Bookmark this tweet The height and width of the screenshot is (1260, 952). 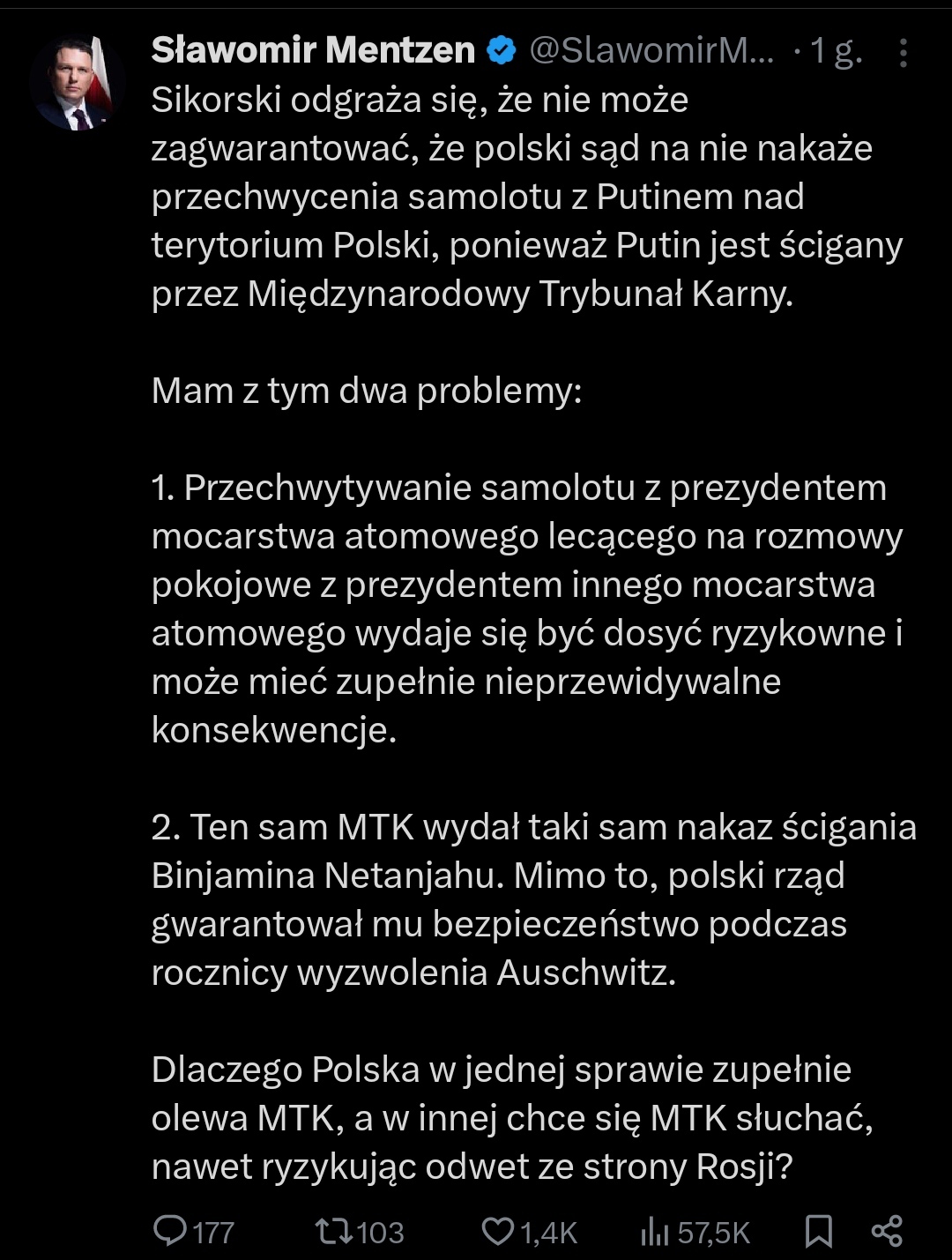(x=818, y=1231)
